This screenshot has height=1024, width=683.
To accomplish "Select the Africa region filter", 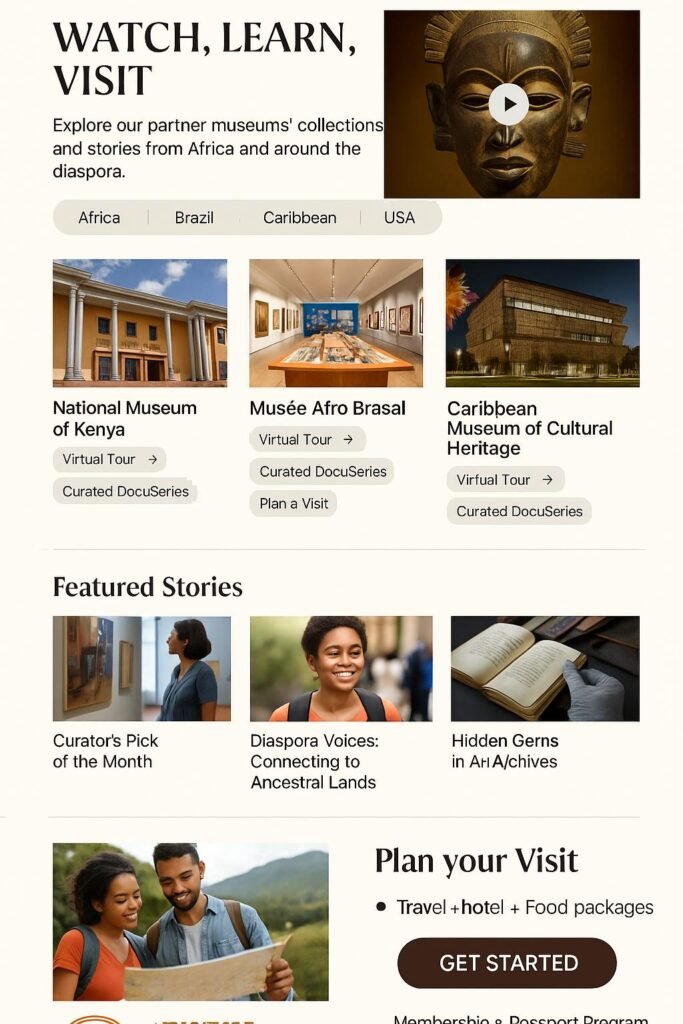I will (x=99, y=217).
